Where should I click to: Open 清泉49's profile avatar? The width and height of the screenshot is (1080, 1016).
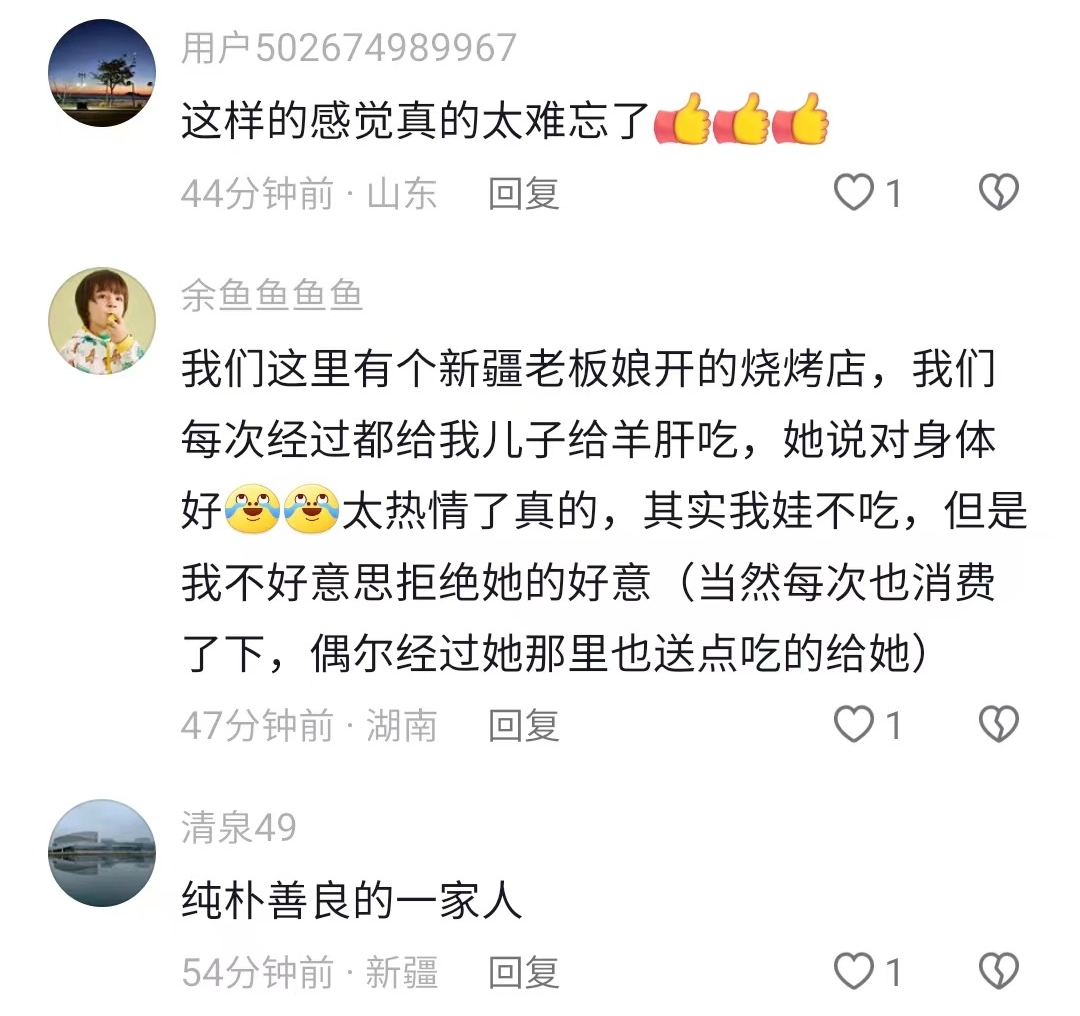click(x=102, y=853)
